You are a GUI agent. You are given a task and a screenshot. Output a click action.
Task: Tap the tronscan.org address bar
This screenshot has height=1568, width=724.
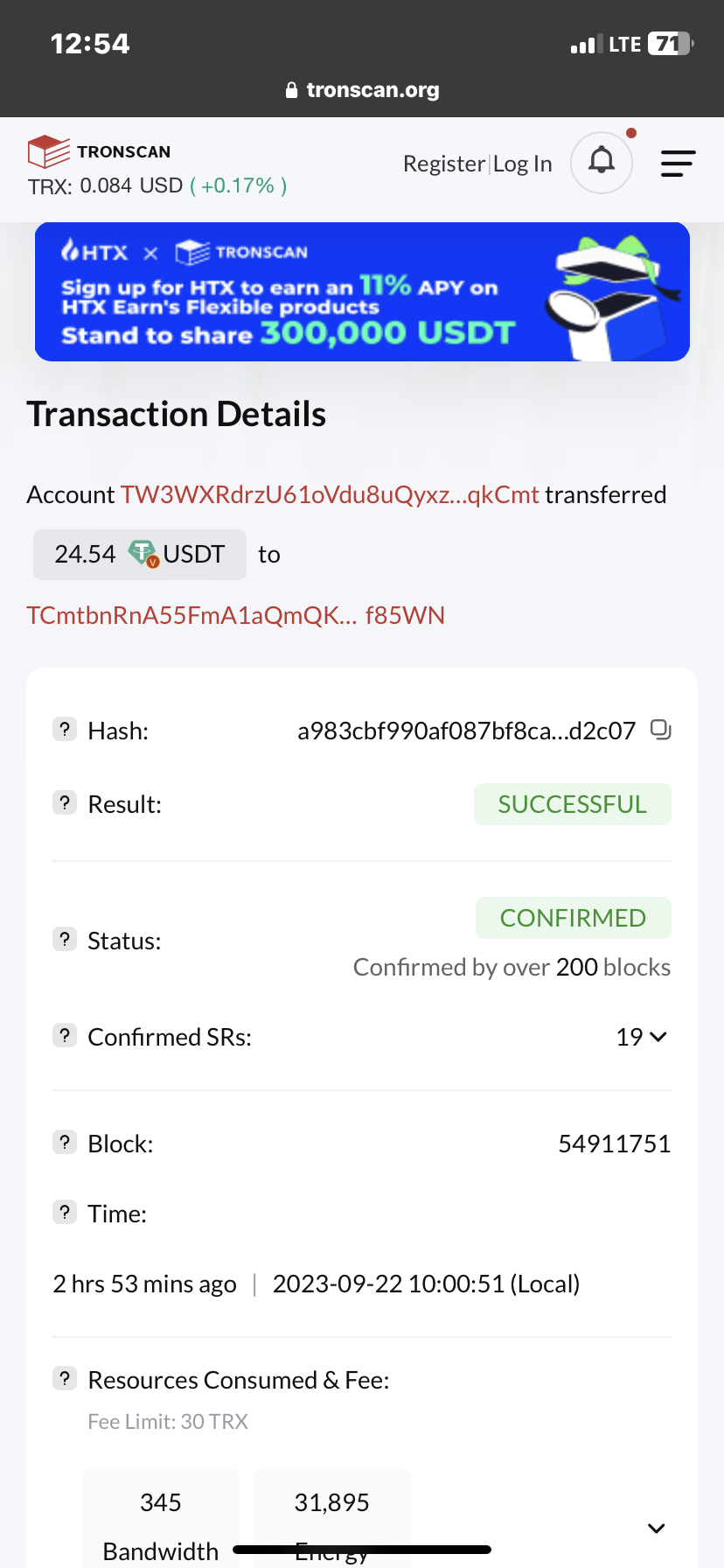click(x=362, y=90)
